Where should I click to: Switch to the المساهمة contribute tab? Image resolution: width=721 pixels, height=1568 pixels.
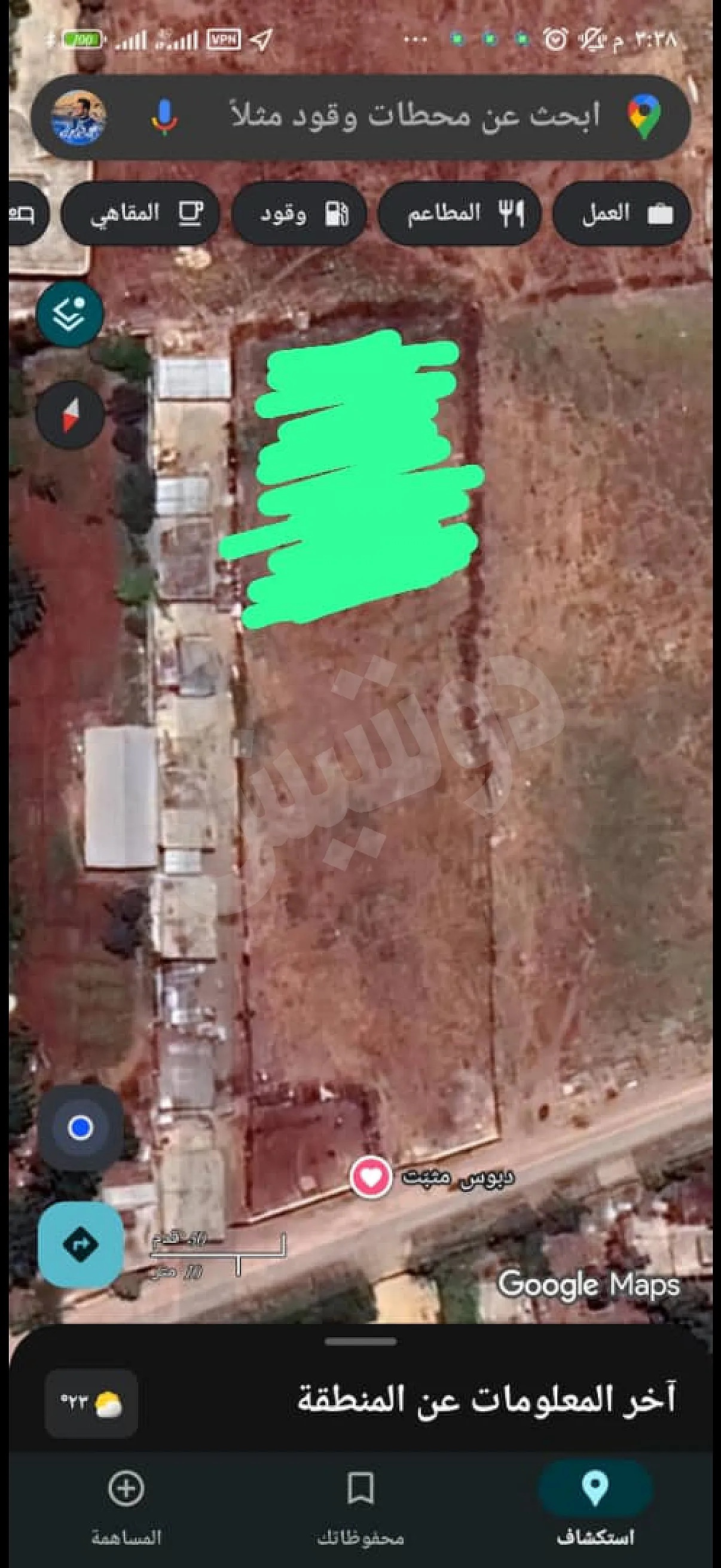click(126, 1506)
